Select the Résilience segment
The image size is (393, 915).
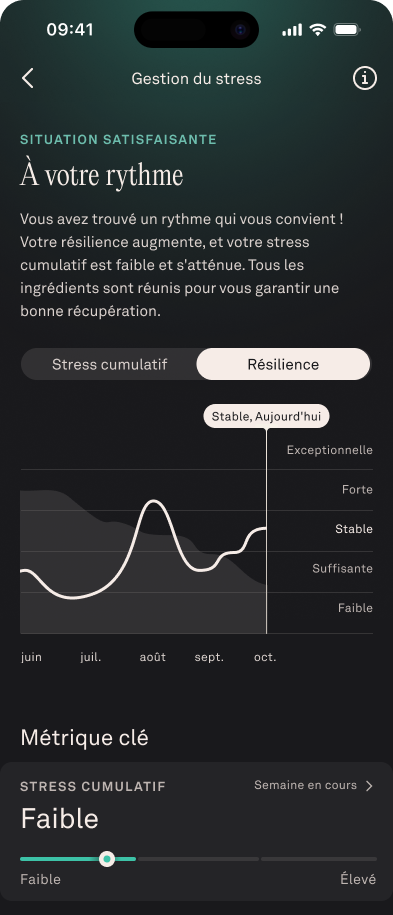[283, 365]
